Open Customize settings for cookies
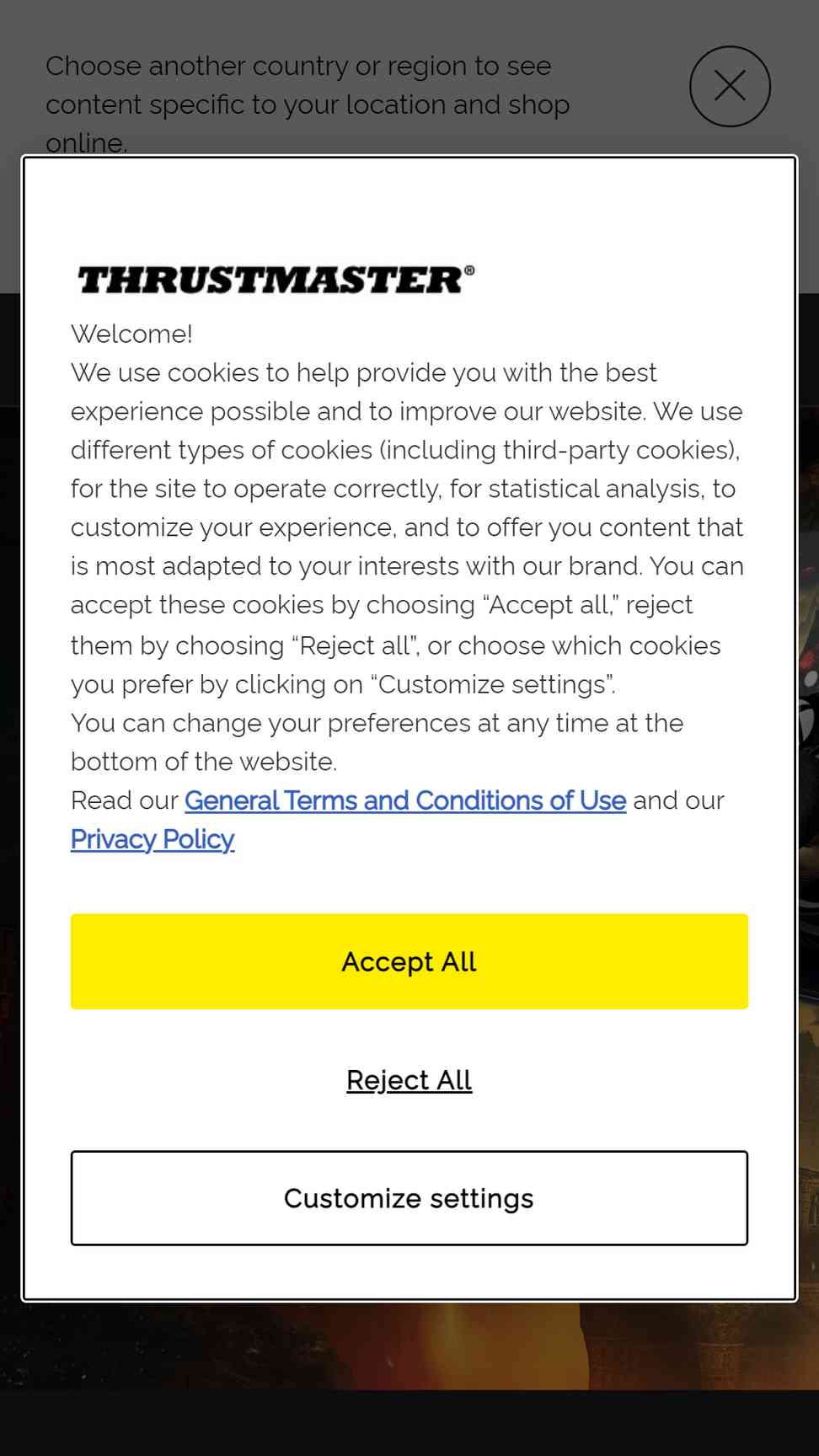Image resolution: width=819 pixels, height=1456 pixels. click(409, 1198)
